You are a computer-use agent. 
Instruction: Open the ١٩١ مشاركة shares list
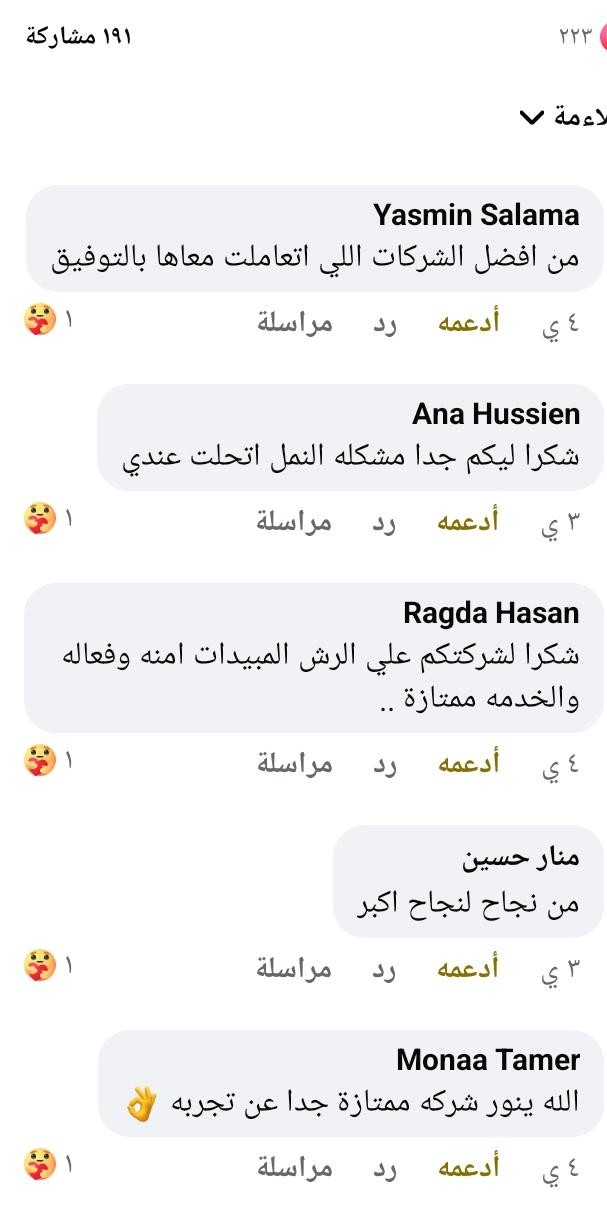pos(78,37)
